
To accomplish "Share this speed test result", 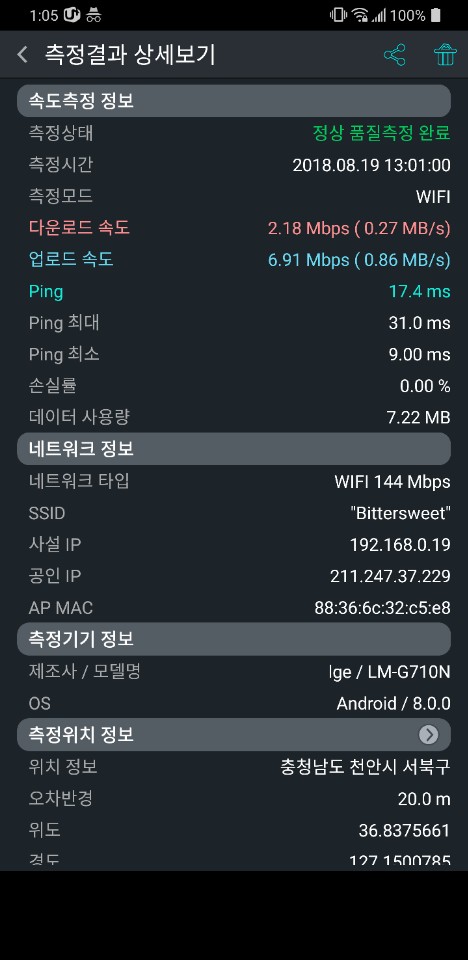I will (x=394, y=54).
